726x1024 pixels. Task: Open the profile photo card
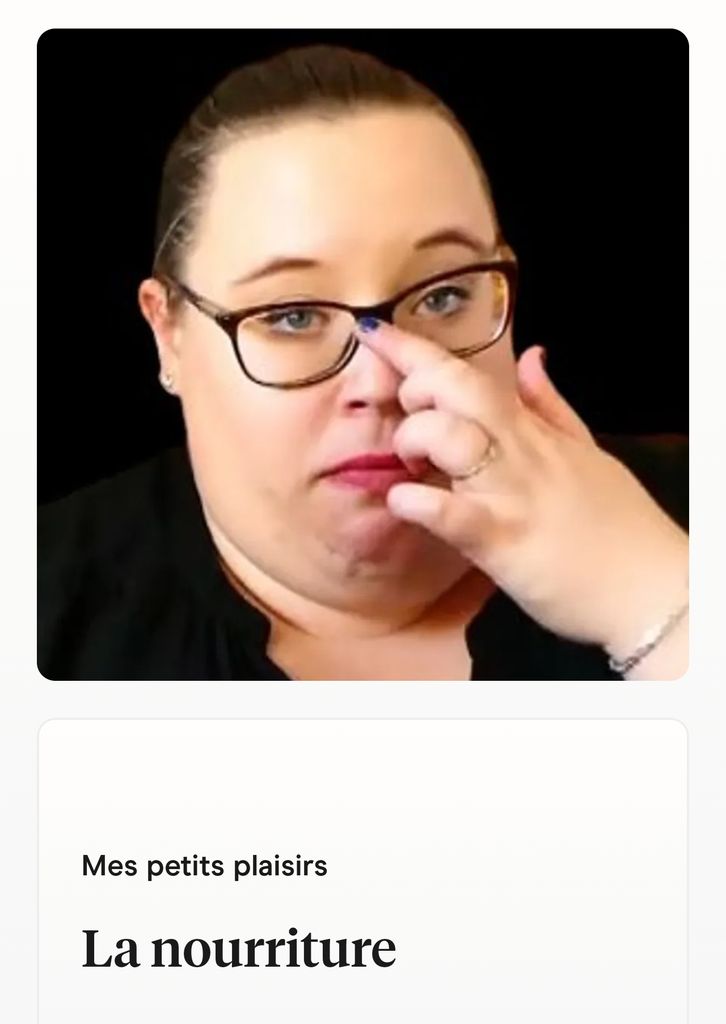[x=362, y=354]
